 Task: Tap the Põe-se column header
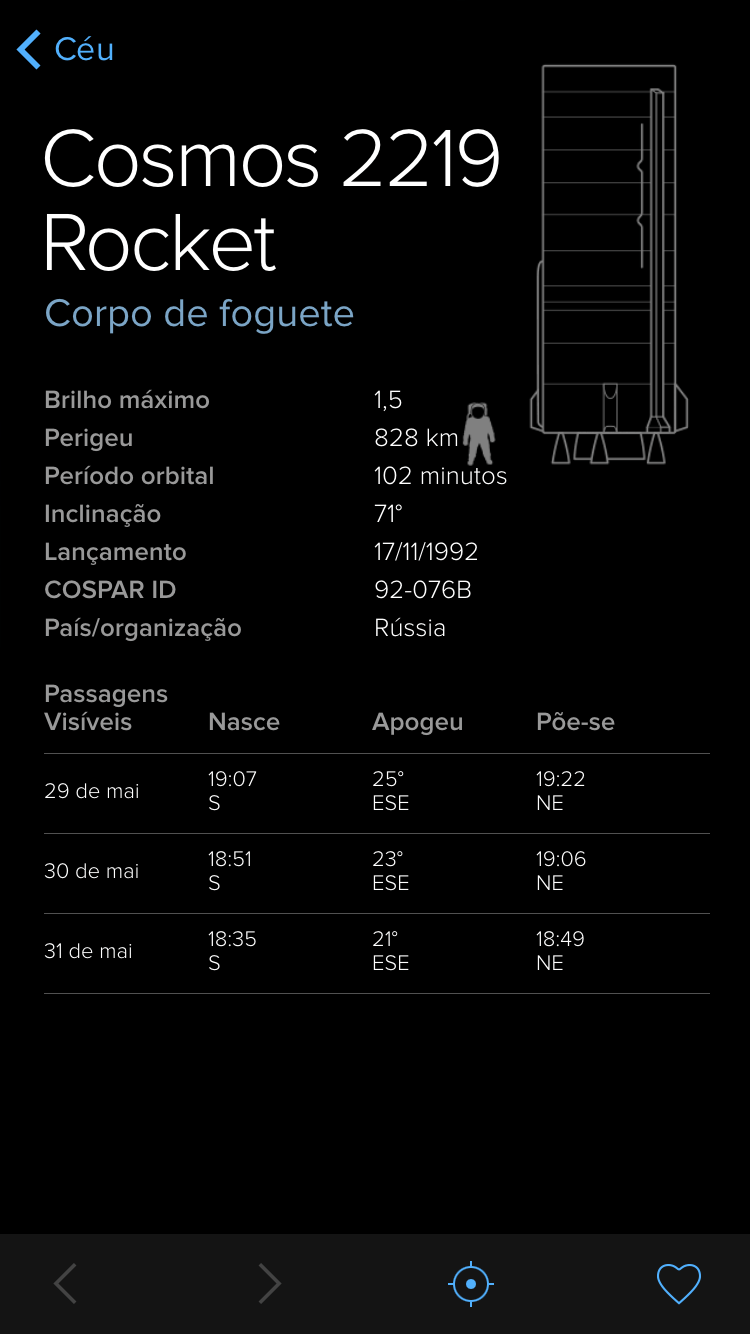(574, 721)
